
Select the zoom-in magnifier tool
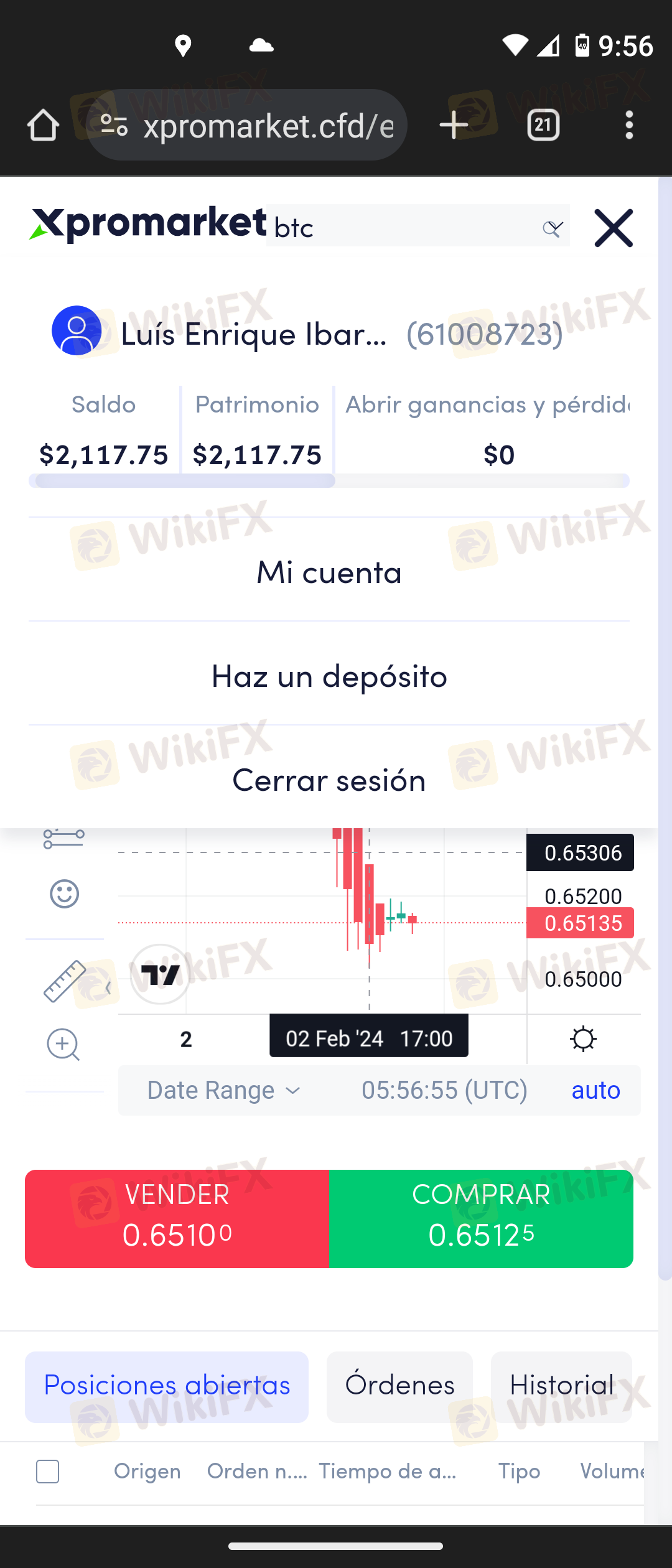[x=63, y=1045]
